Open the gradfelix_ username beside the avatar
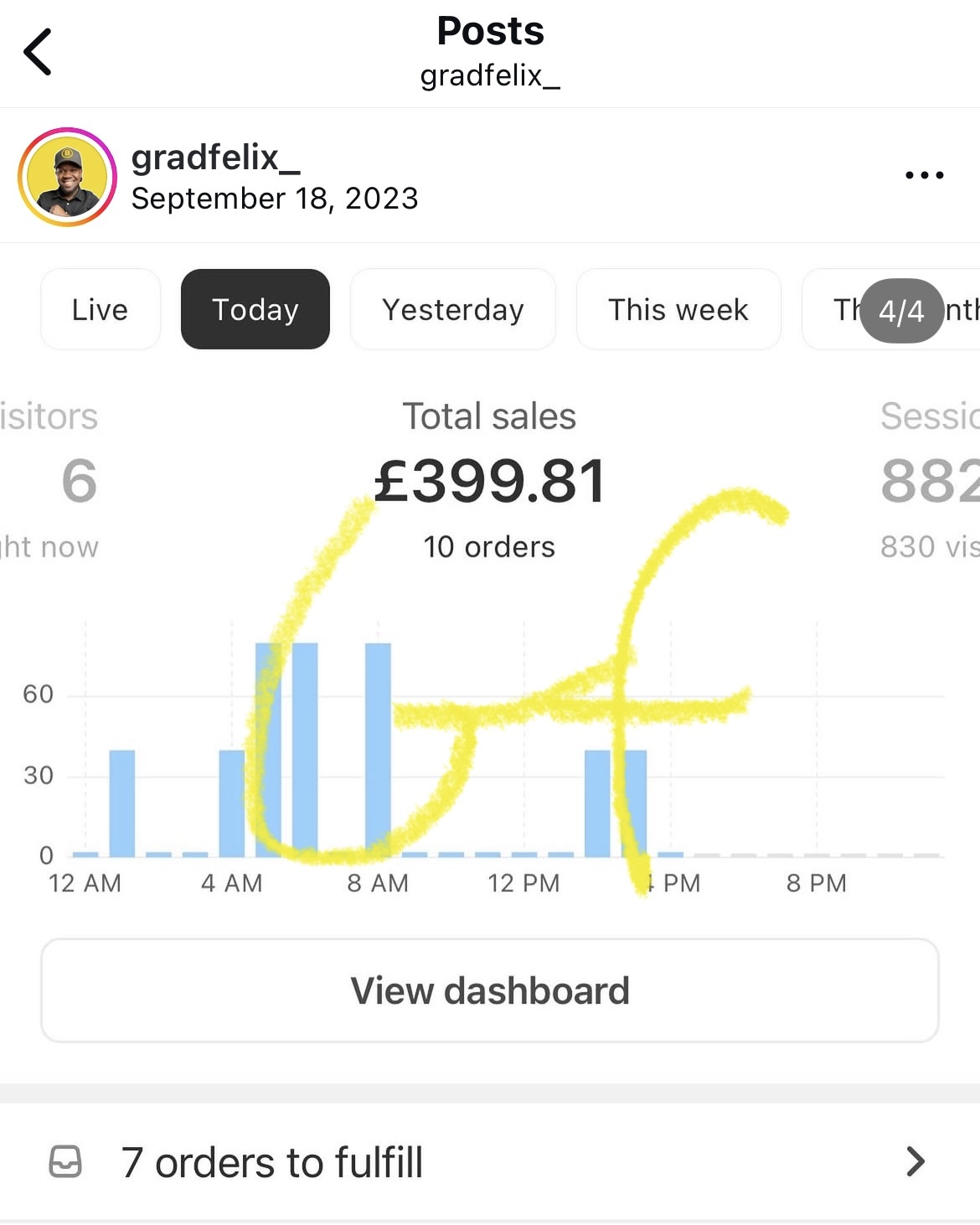Viewport: 980px width, 1225px height. [x=215, y=158]
